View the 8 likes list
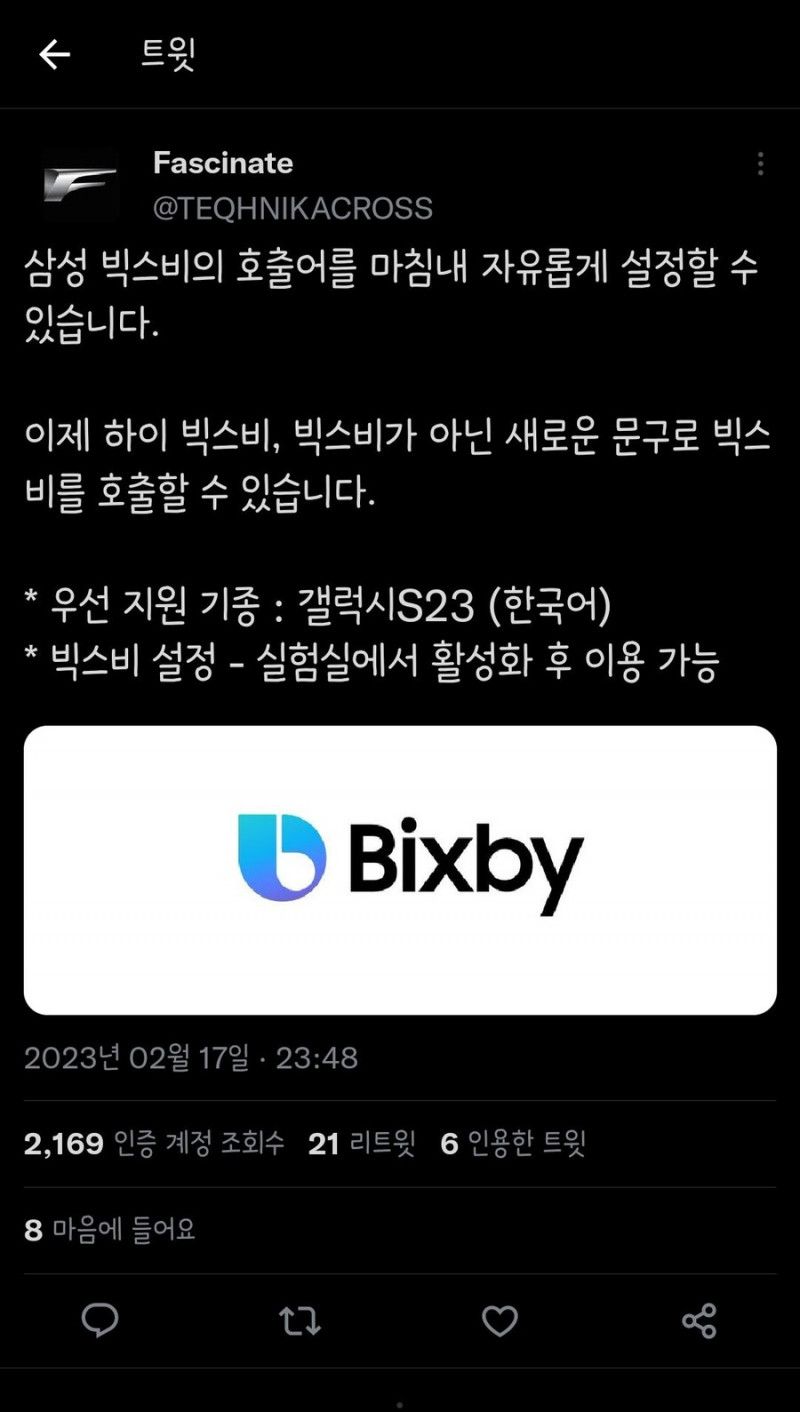Viewport: 800px width, 1412px height. (109, 1230)
